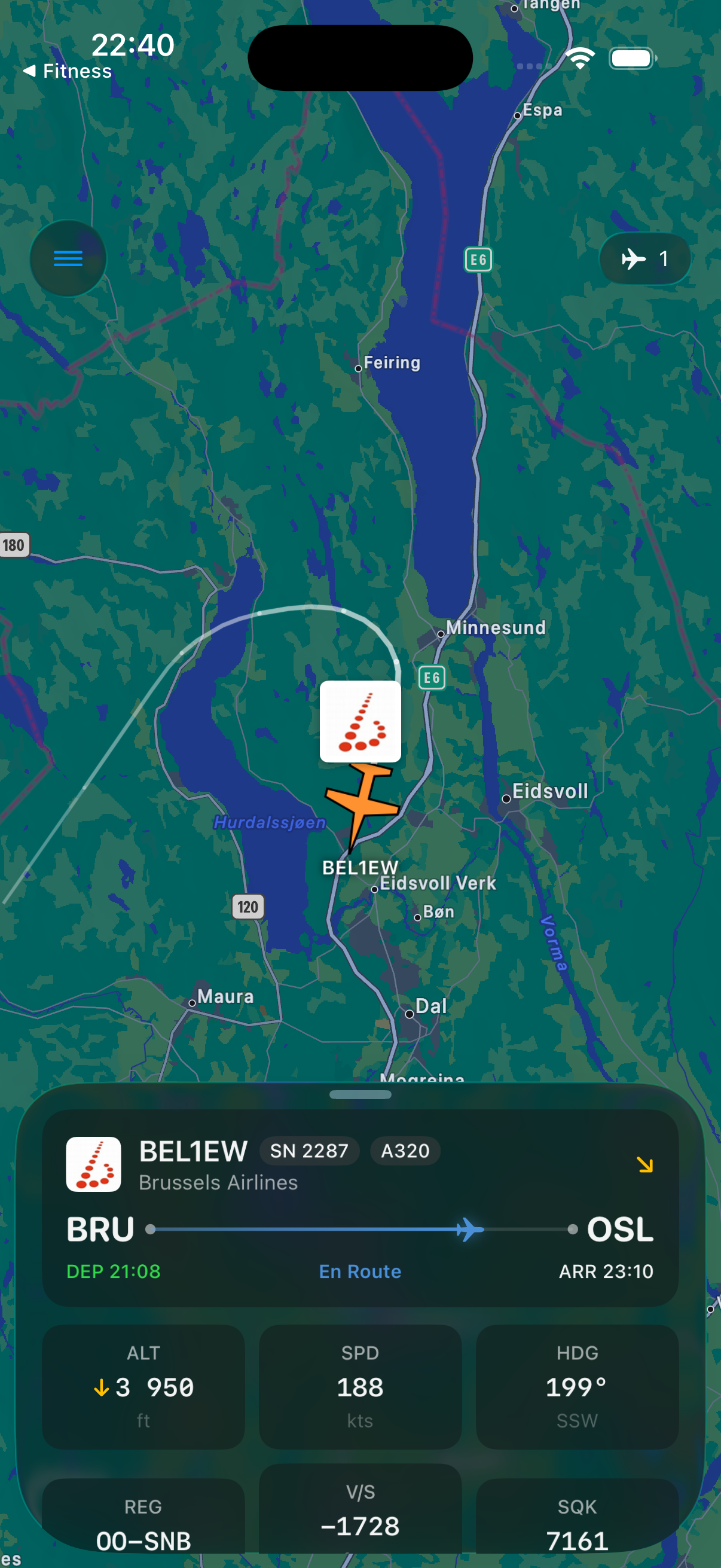Tap the descending arrow next to the altitude value
Image resolution: width=721 pixels, height=1568 pixels.
tap(101, 1389)
